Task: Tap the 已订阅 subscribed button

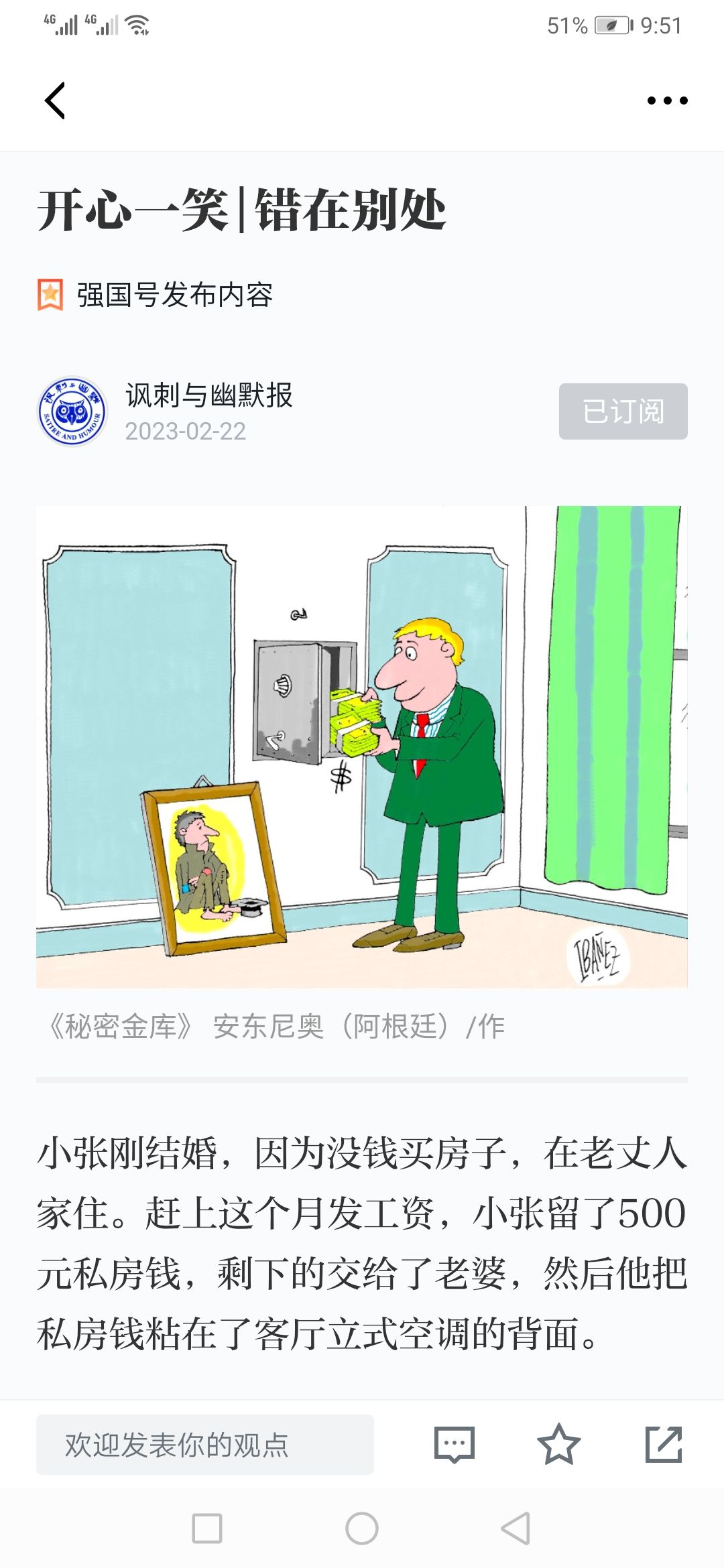Action: (x=623, y=411)
